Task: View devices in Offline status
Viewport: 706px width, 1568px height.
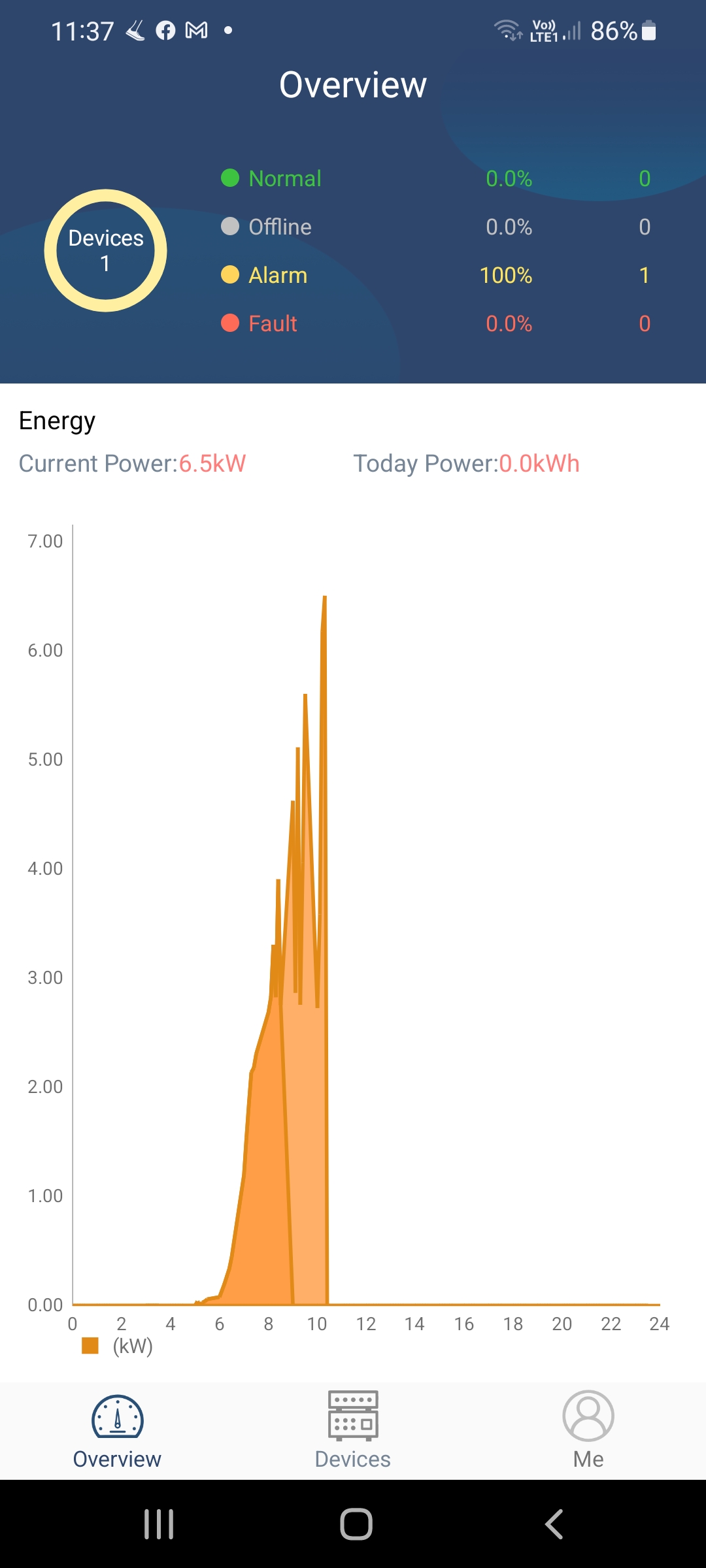Action: click(x=280, y=227)
